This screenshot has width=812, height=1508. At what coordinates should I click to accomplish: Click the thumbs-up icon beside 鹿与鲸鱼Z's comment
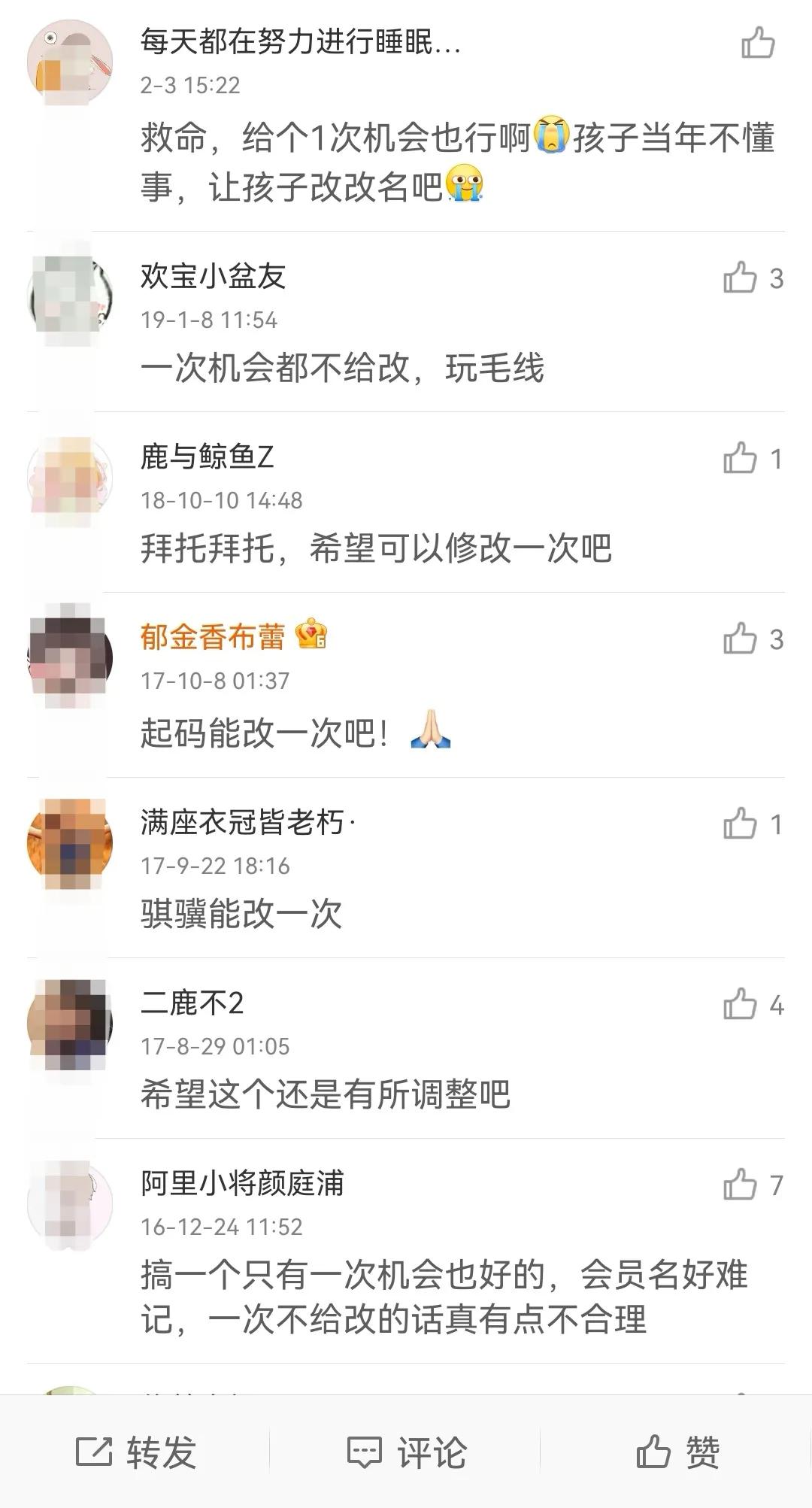click(x=741, y=459)
